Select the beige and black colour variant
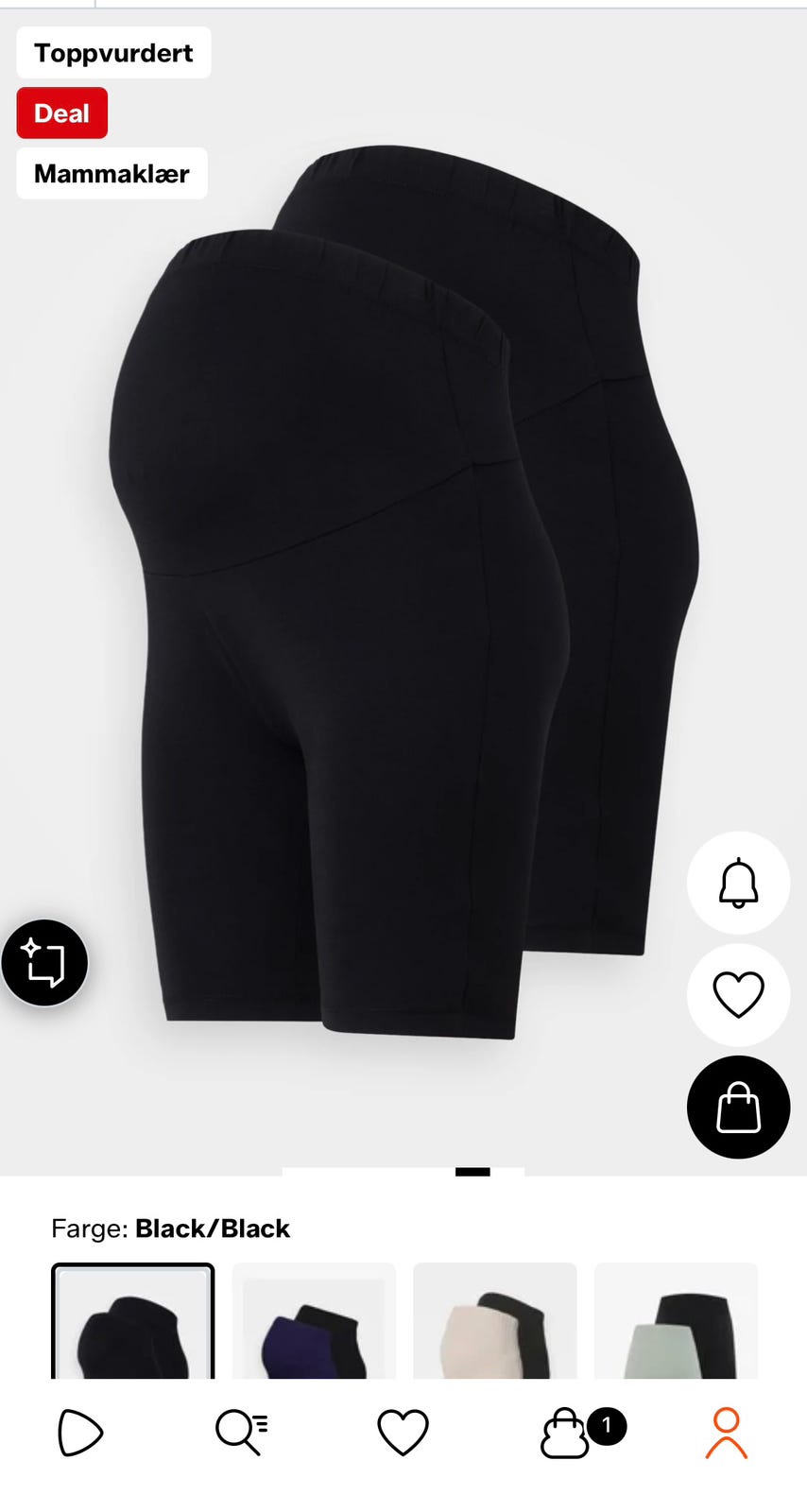 coord(495,1321)
